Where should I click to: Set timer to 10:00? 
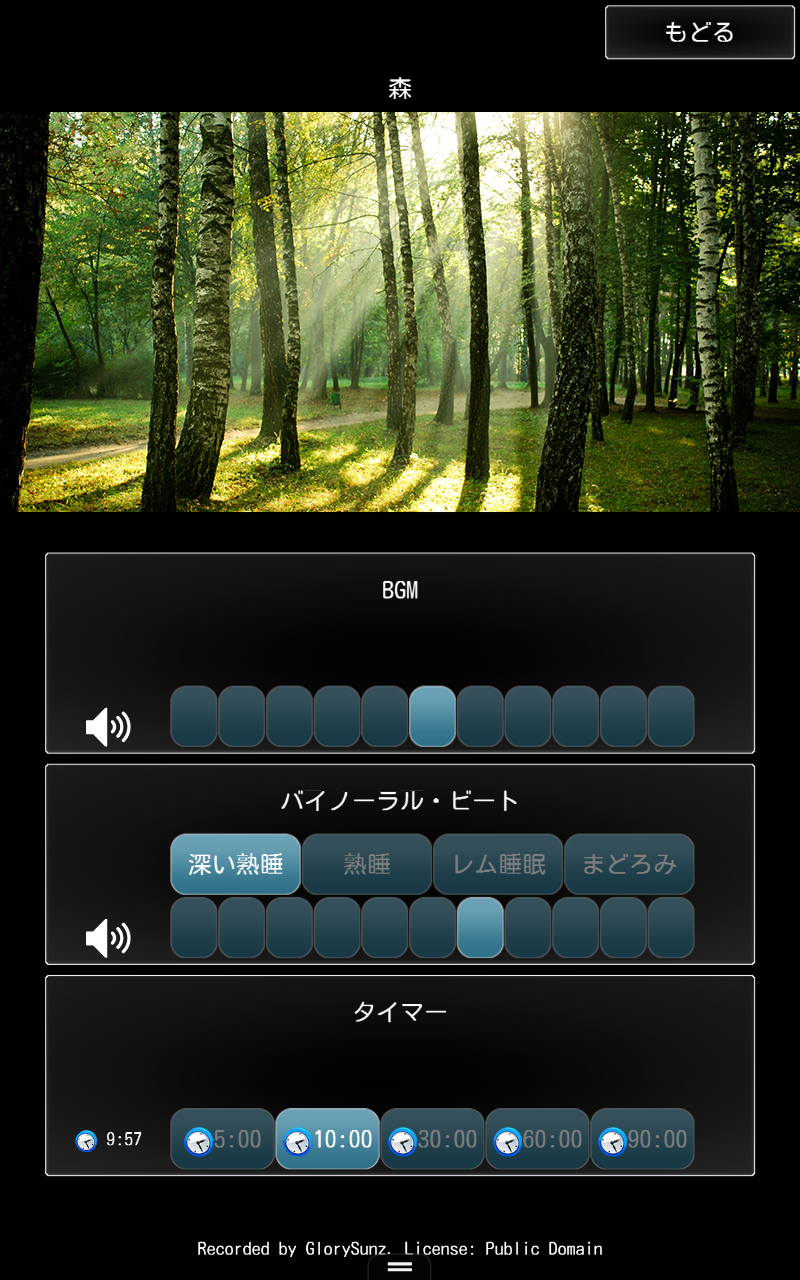click(x=327, y=1139)
